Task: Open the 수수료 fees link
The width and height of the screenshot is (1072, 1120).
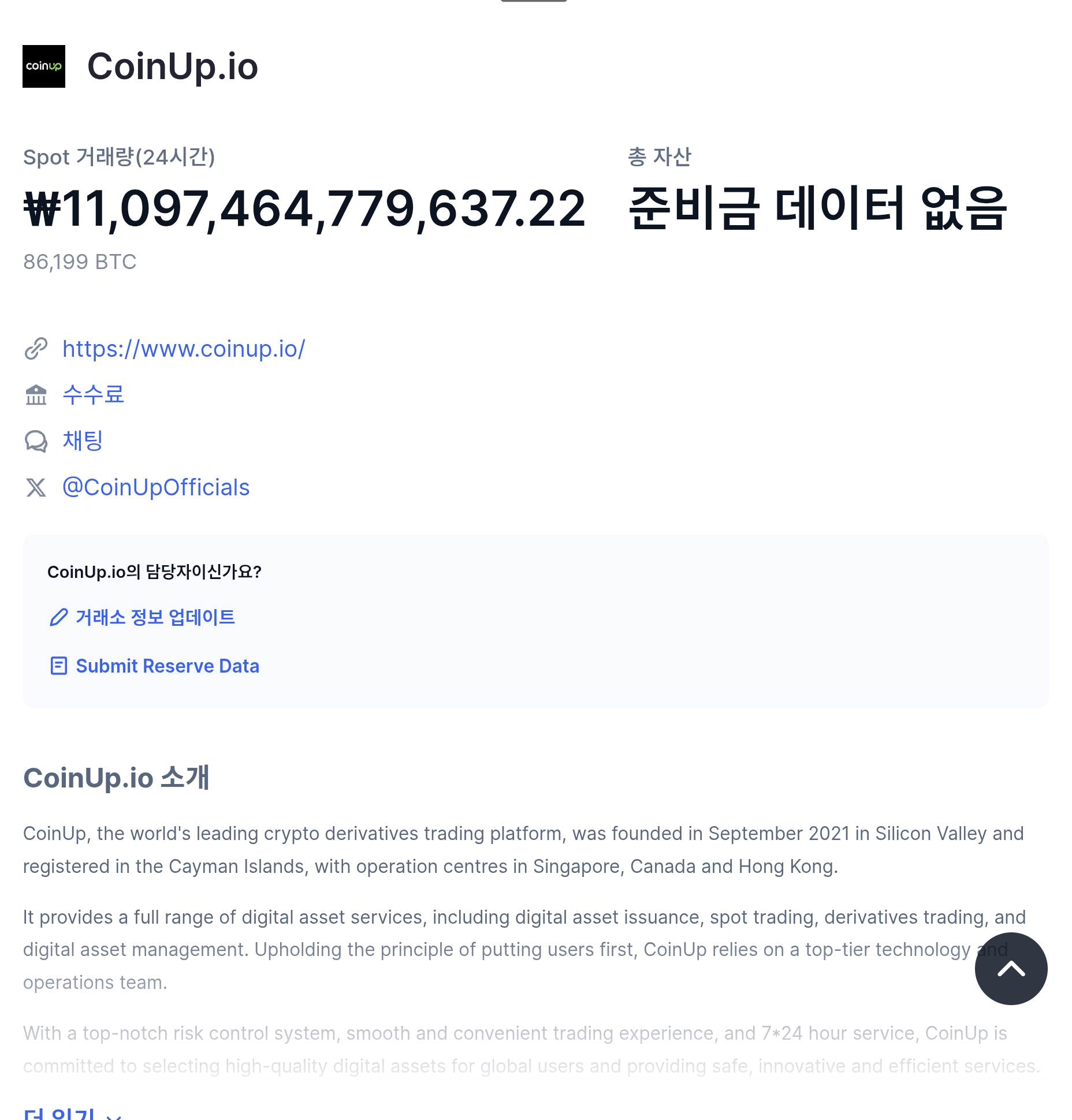Action: (93, 395)
